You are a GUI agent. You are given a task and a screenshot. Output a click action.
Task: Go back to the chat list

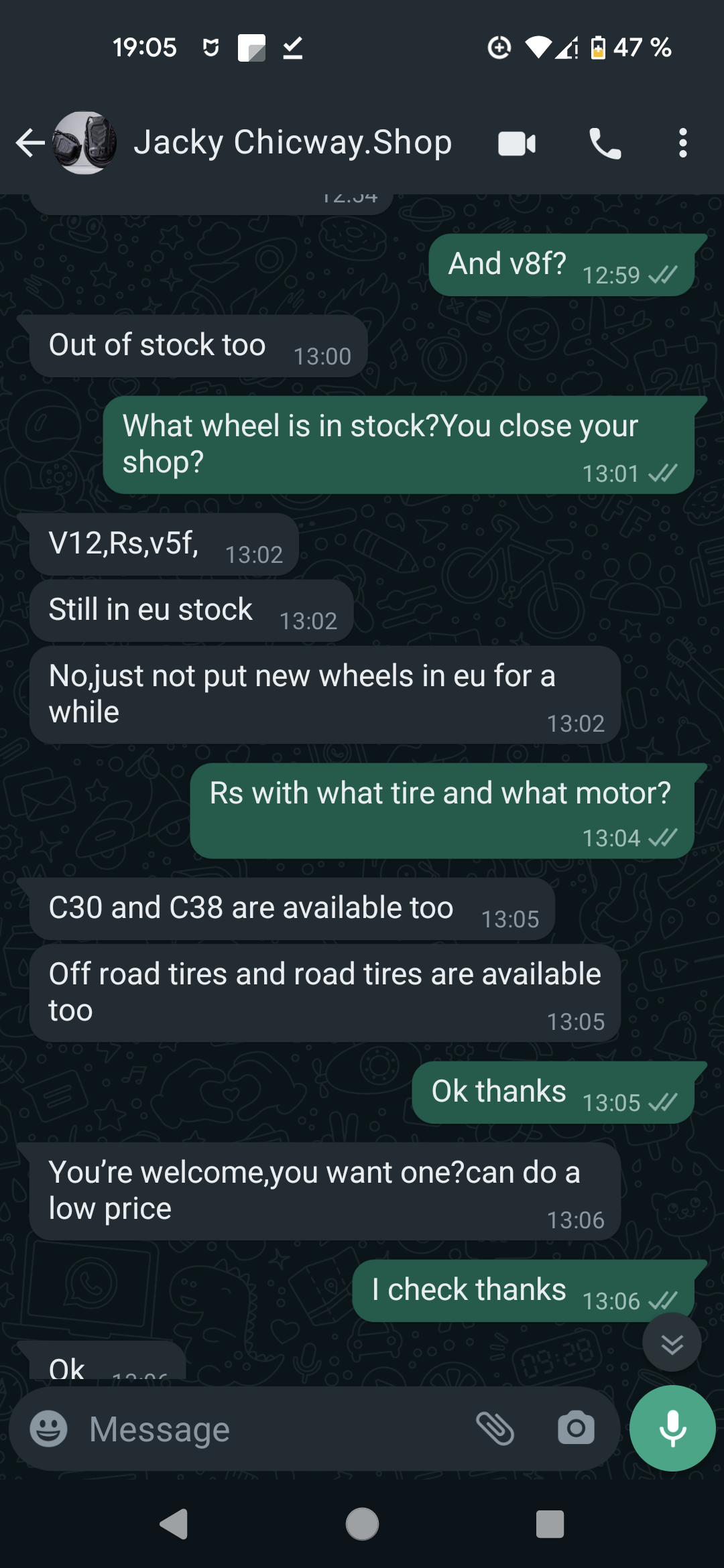30,143
